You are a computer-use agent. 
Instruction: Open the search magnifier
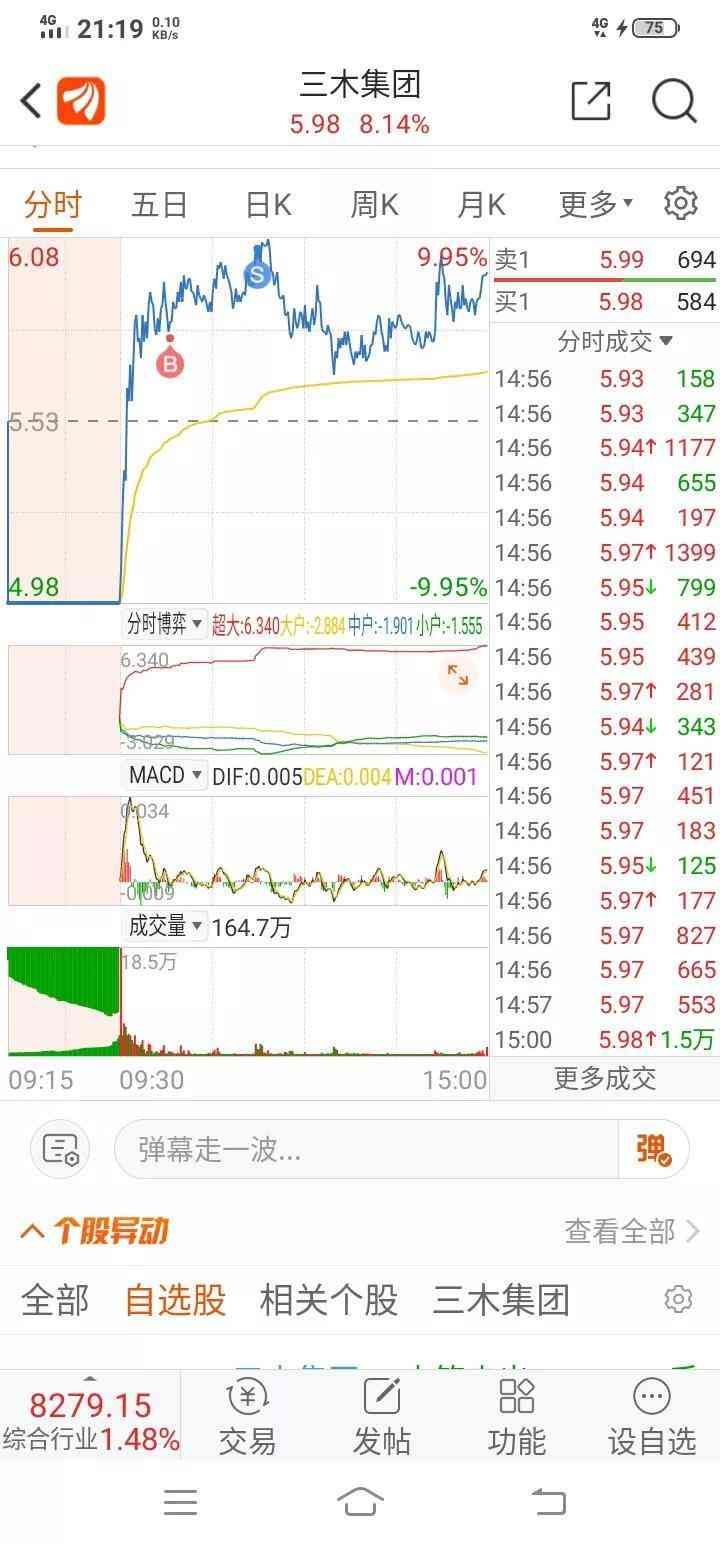[674, 101]
